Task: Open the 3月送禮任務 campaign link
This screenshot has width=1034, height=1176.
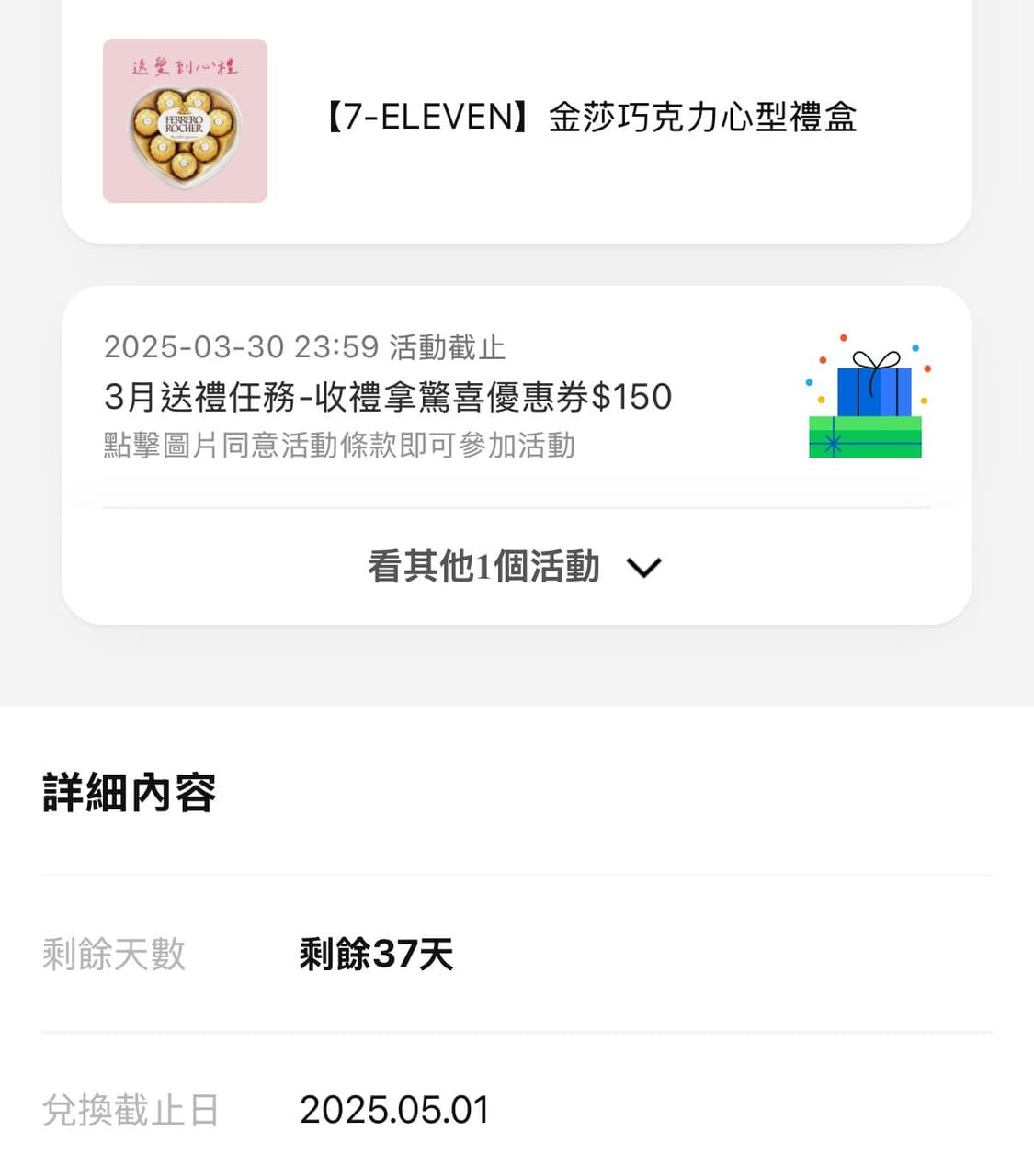Action: click(386, 397)
